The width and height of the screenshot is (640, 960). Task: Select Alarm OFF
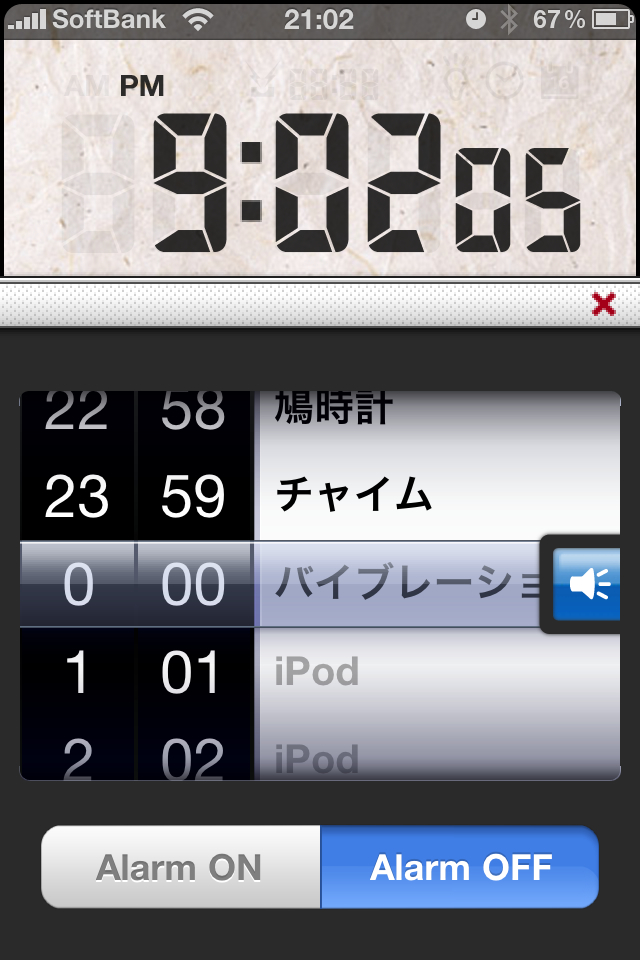coord(460,867)
